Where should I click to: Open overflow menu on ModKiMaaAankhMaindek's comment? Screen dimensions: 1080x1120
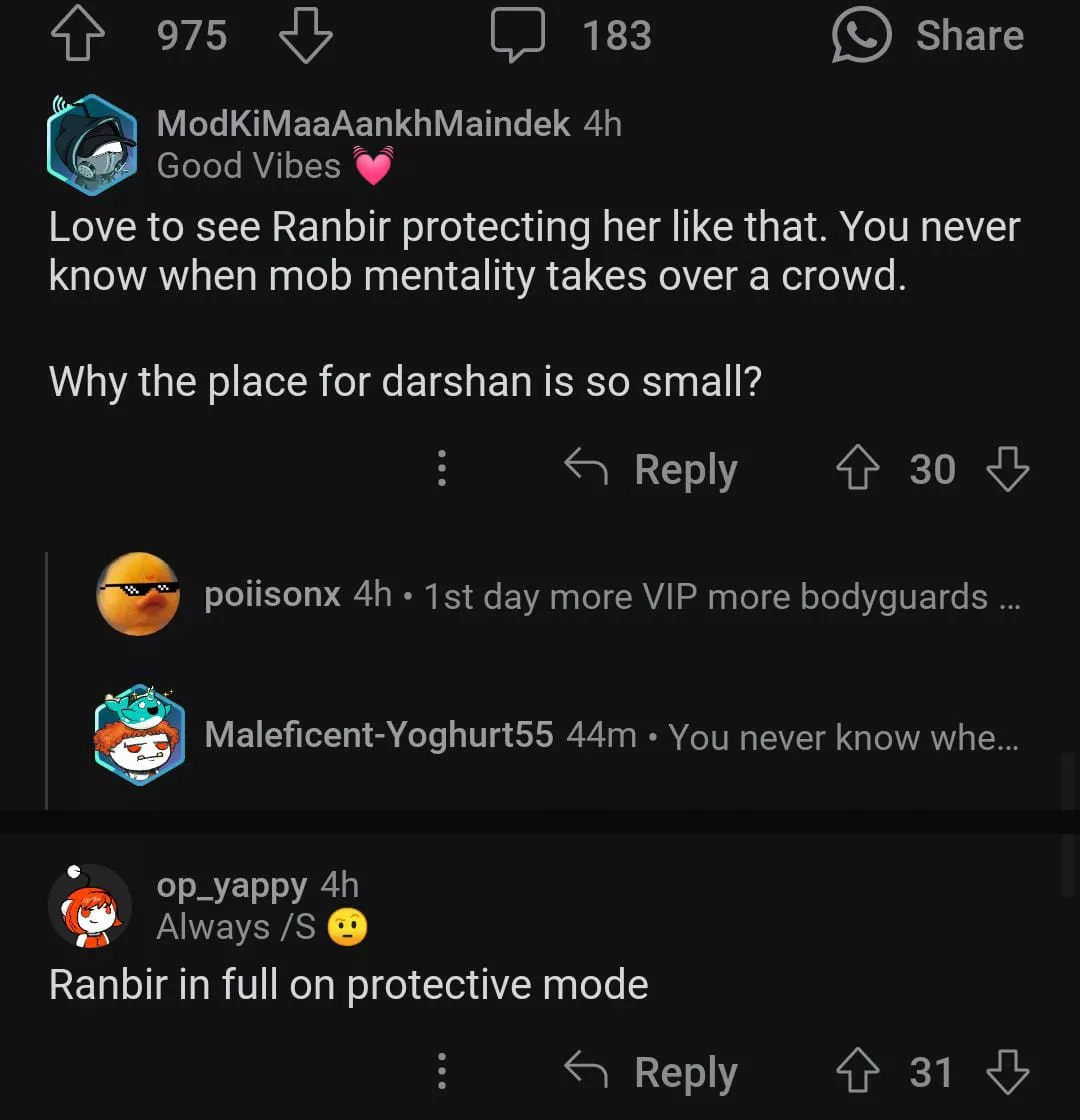(441, 469)
